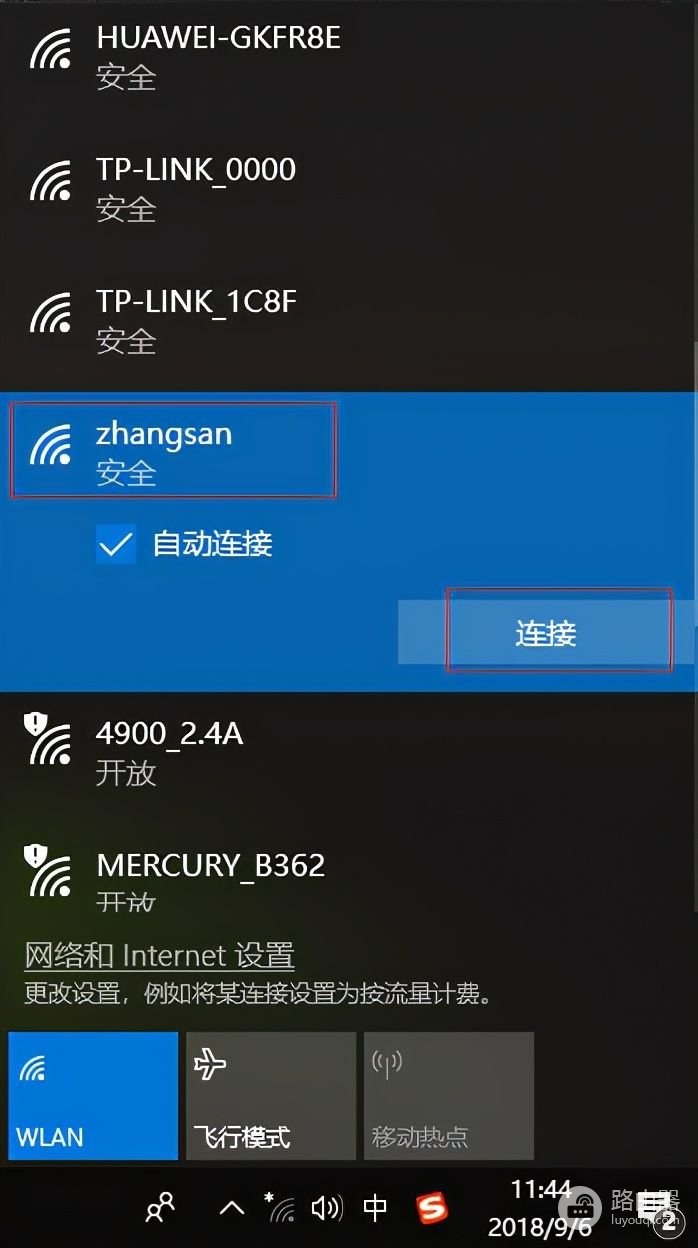Select the HUAWEI-GKFR8E network

(218, 56)
